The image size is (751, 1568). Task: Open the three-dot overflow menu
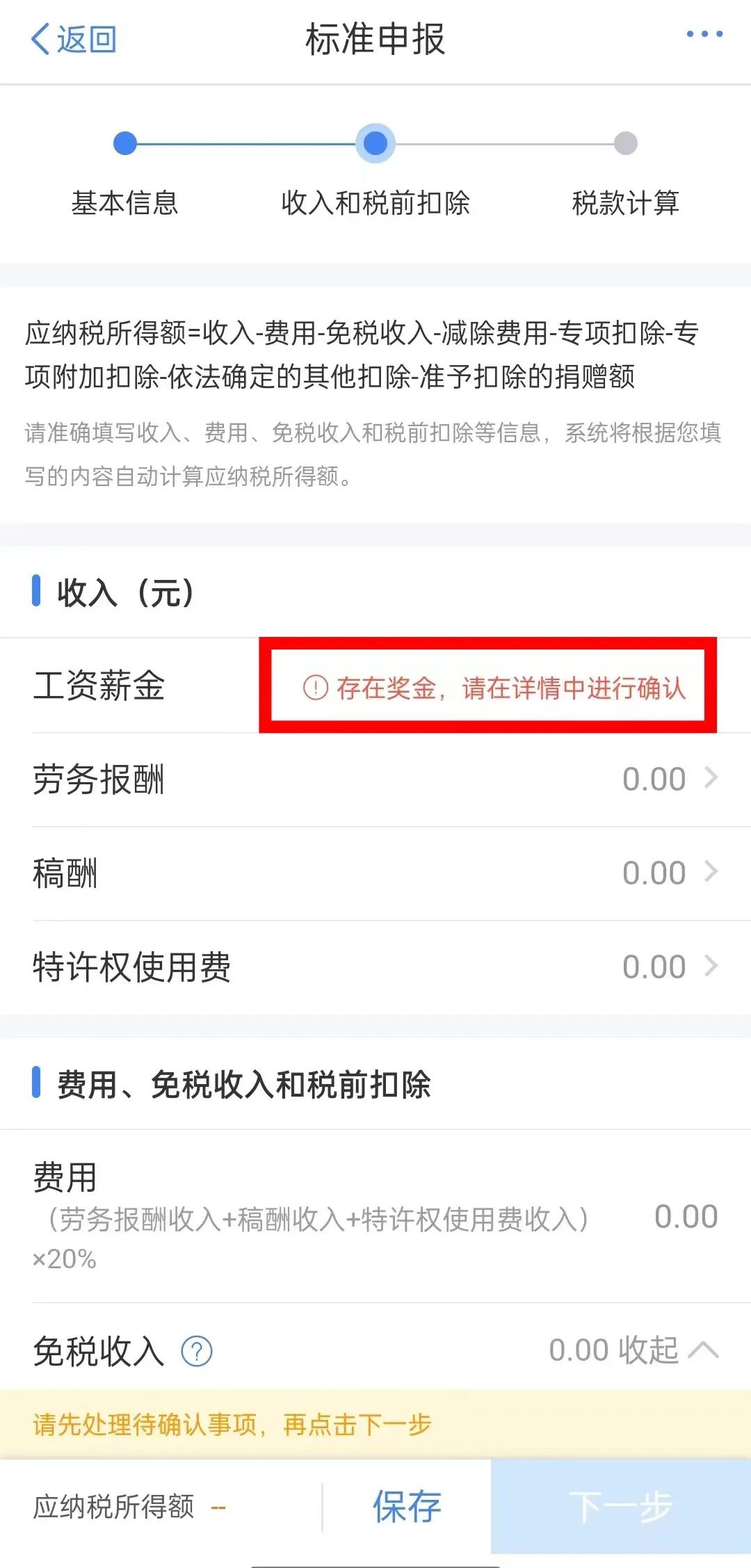click(704, 34)
